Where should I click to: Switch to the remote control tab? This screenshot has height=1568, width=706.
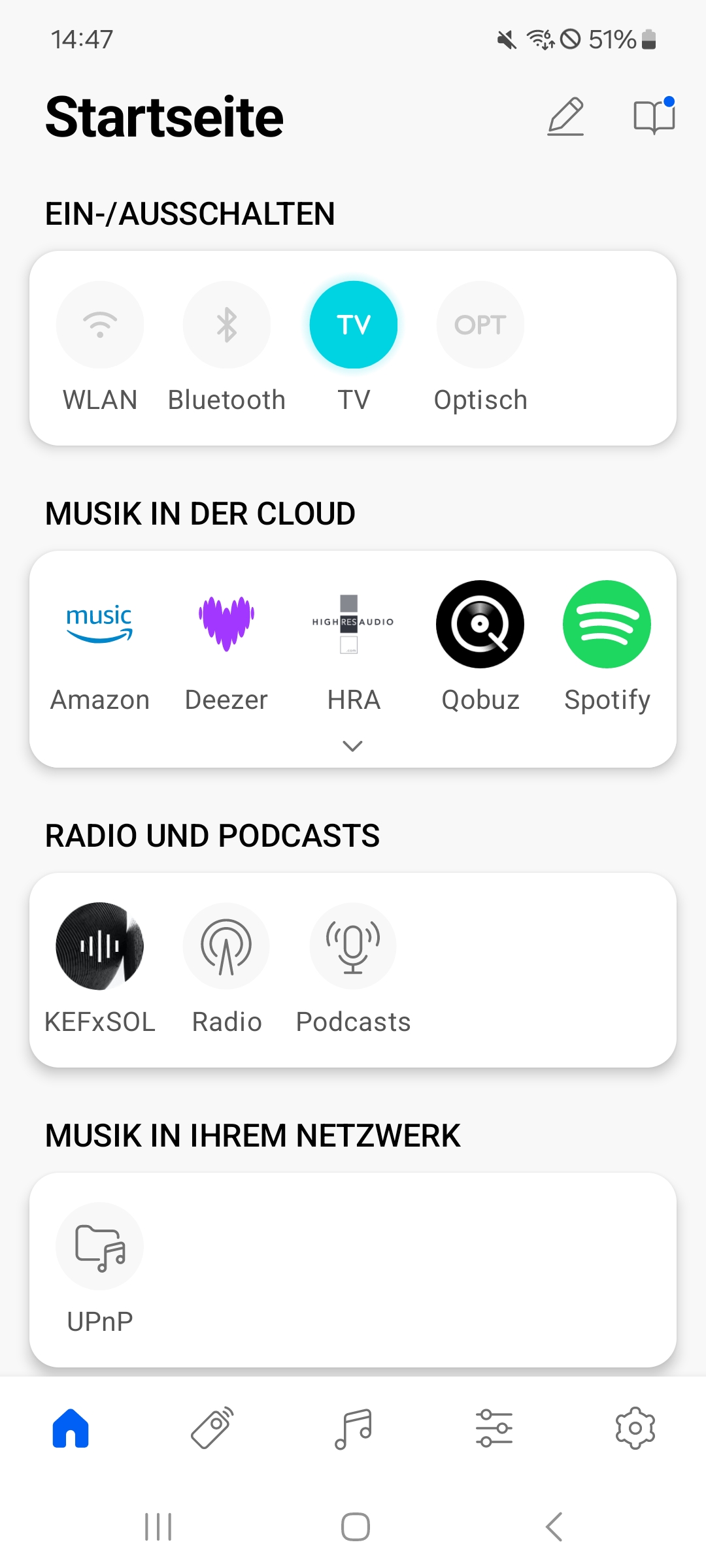point(212,1428)
